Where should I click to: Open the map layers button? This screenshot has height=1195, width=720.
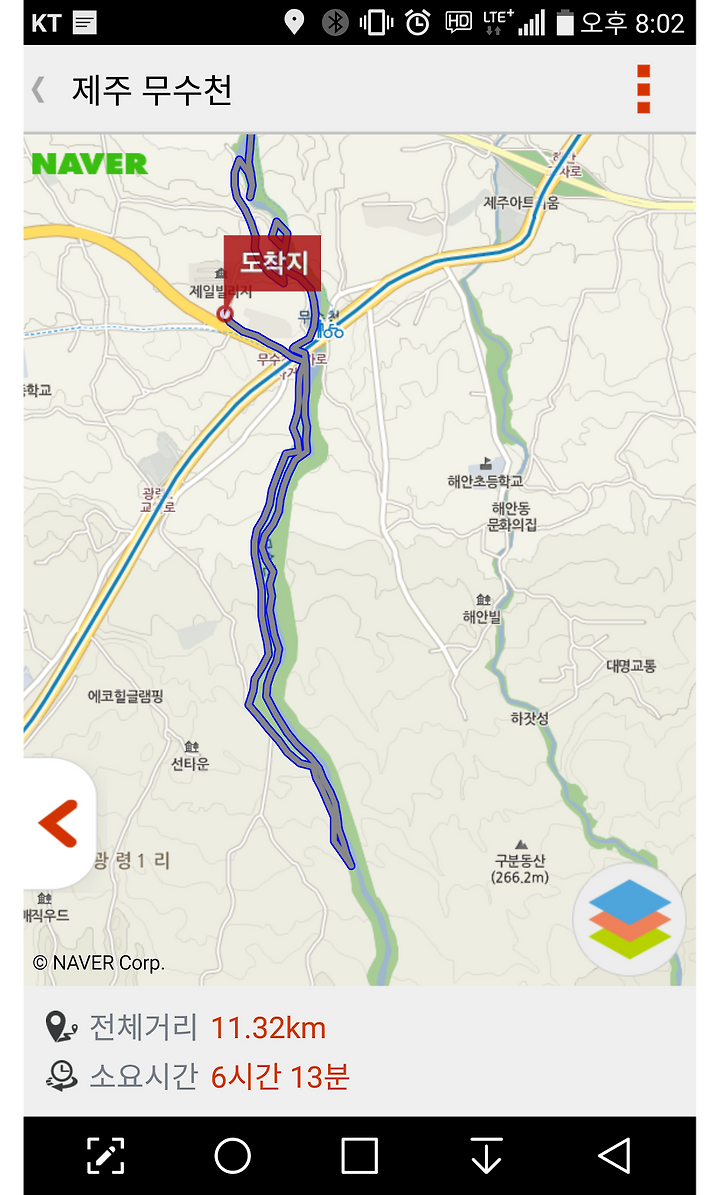click(629, 919)
